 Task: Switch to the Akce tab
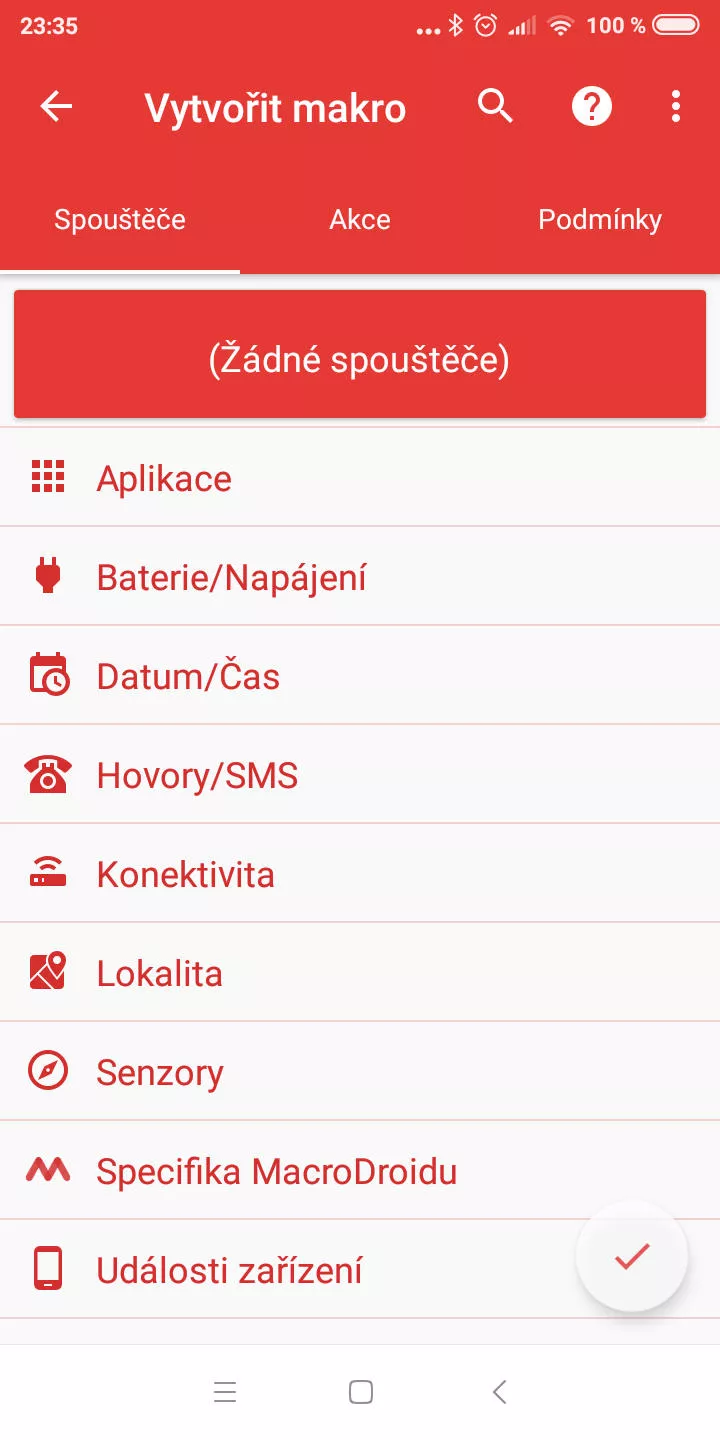(x=360, y=220)
